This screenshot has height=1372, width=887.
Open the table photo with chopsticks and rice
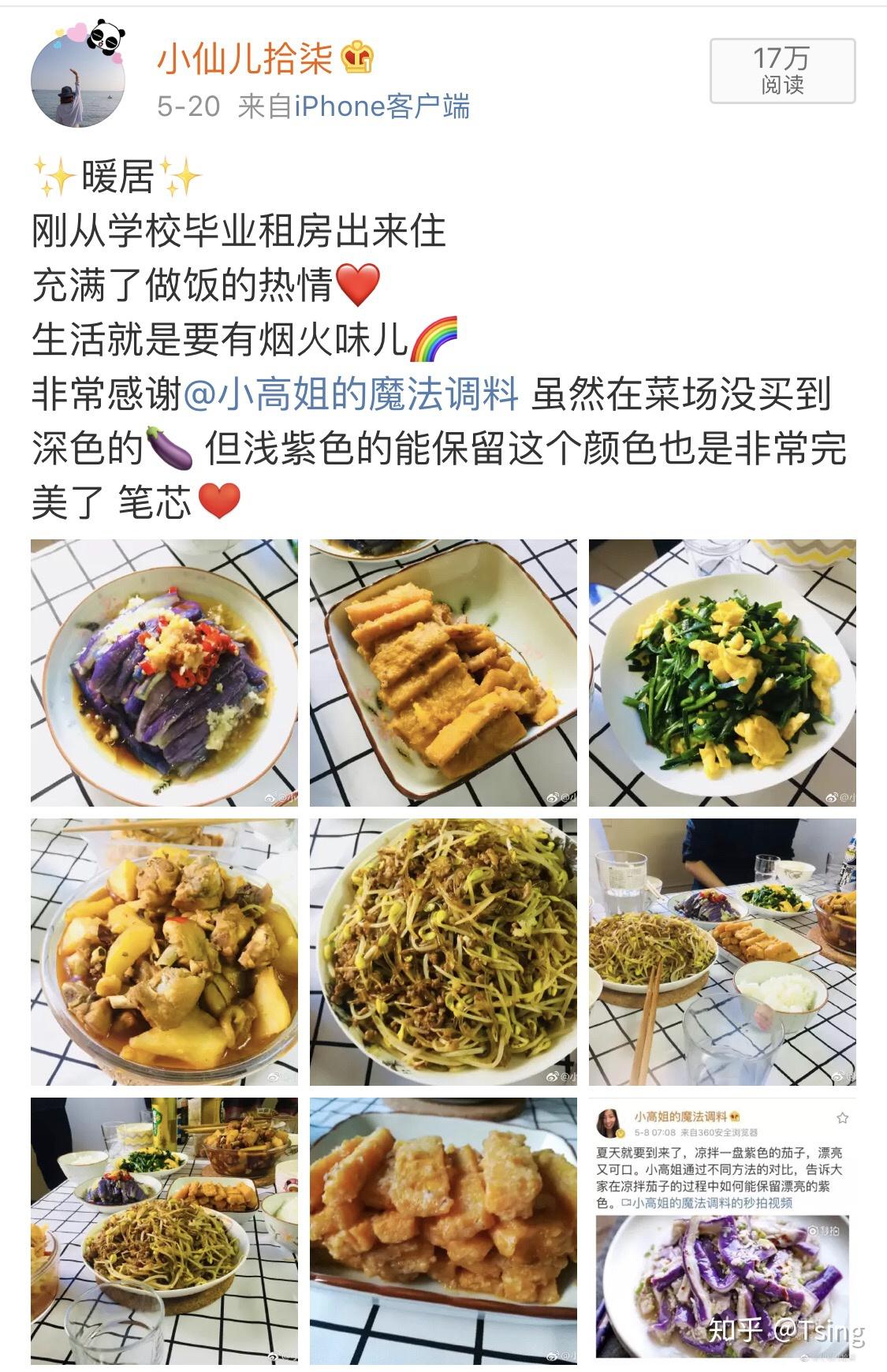point(722,952)
